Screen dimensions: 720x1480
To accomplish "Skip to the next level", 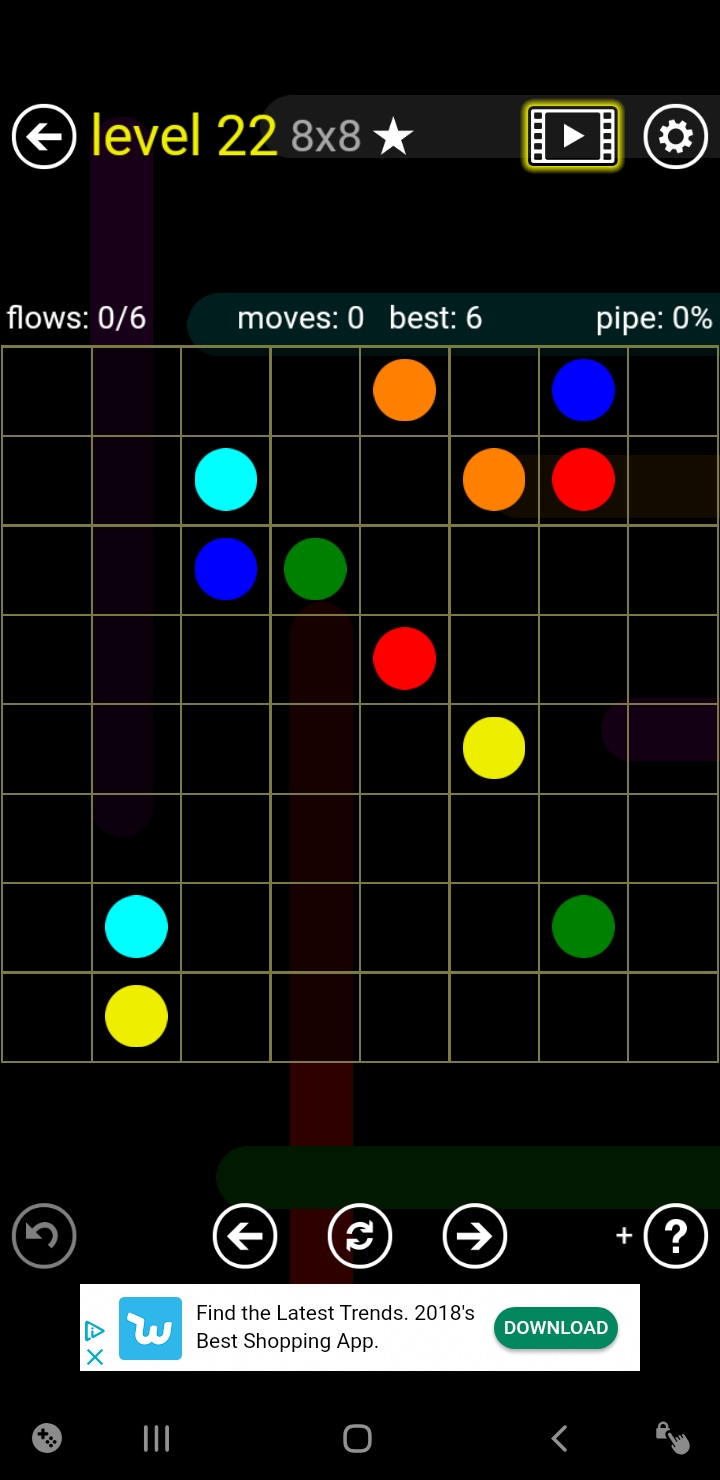I will point(475,1236).
